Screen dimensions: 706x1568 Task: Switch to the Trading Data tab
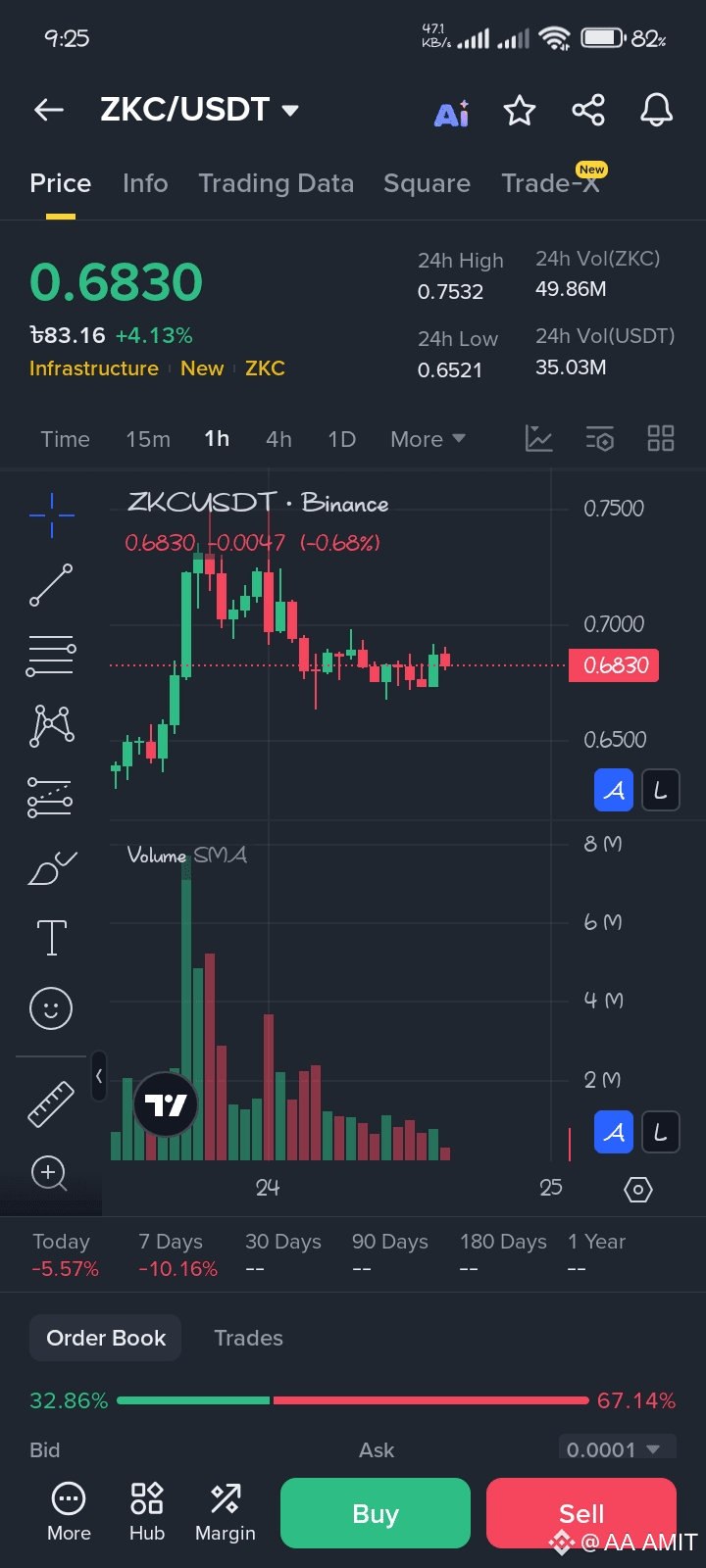tap(276, 183)
